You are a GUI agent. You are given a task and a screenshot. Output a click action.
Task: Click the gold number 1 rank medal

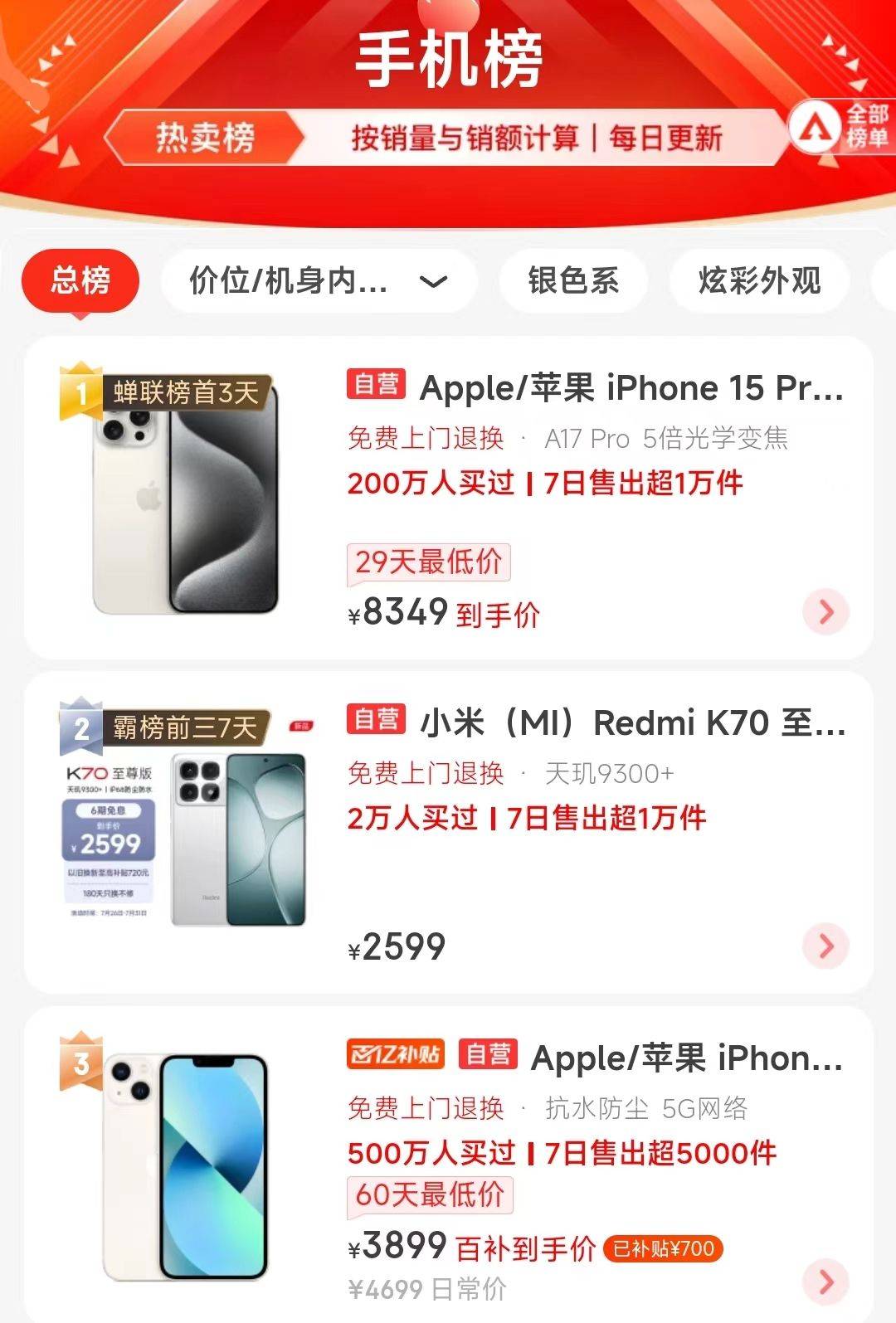click(80, 390)
